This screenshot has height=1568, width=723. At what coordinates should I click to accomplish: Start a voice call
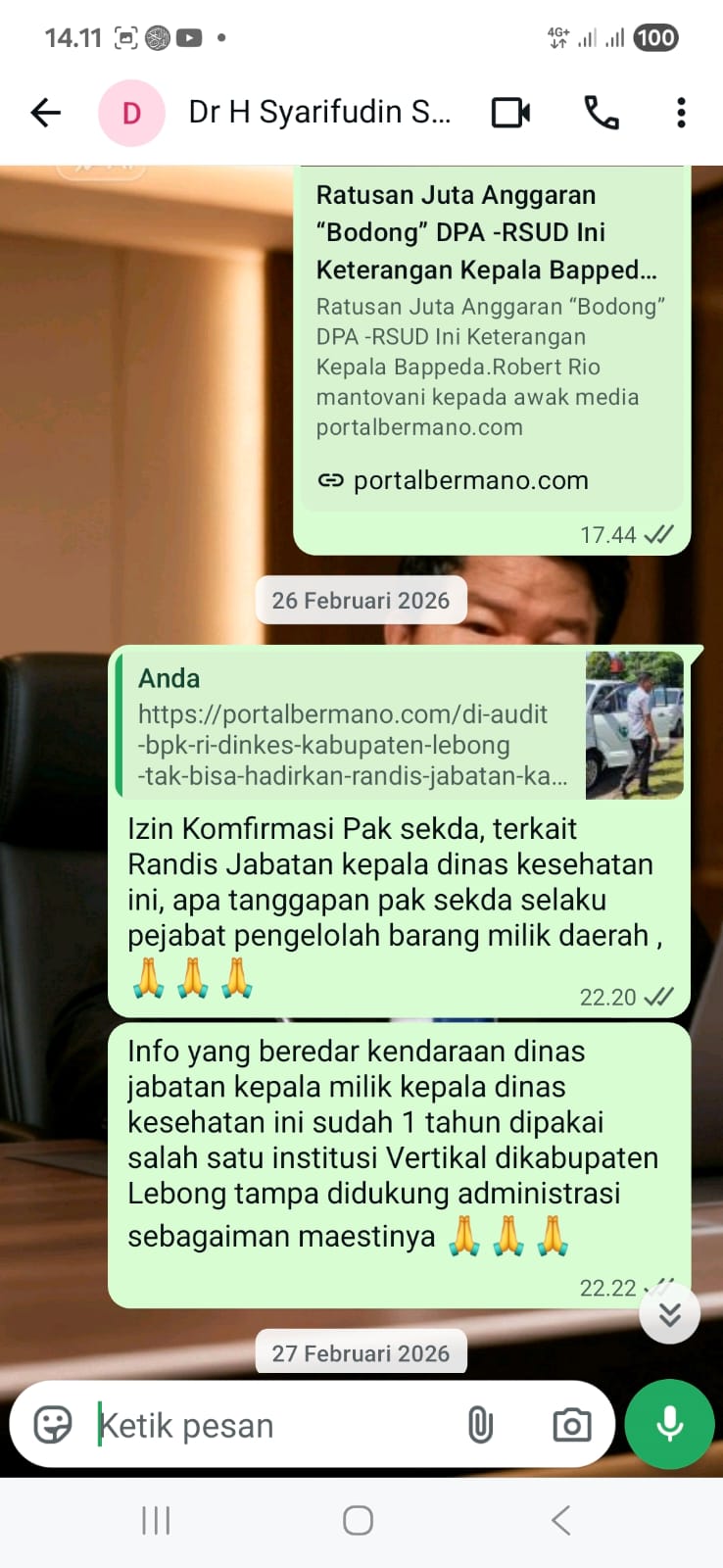pos(602,113)
